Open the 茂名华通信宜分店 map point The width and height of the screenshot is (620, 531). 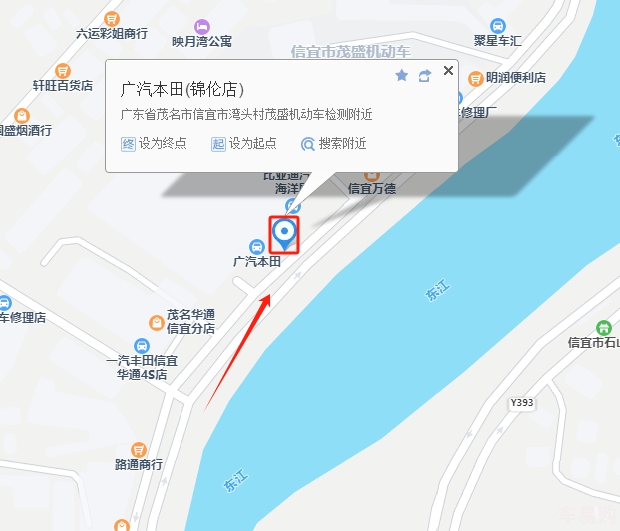point(157,322)
